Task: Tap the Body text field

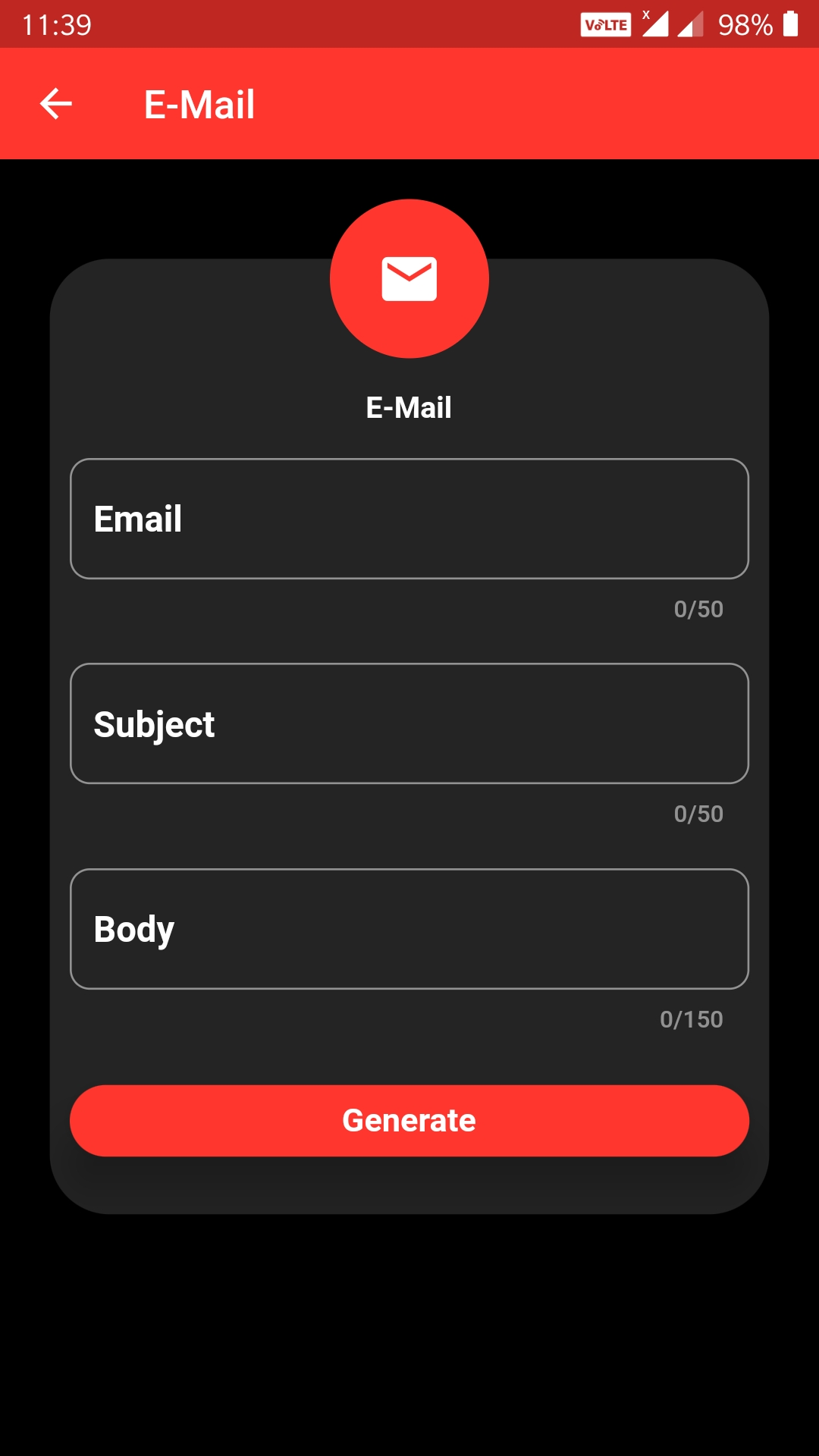Action: click(x=409, y=929)
